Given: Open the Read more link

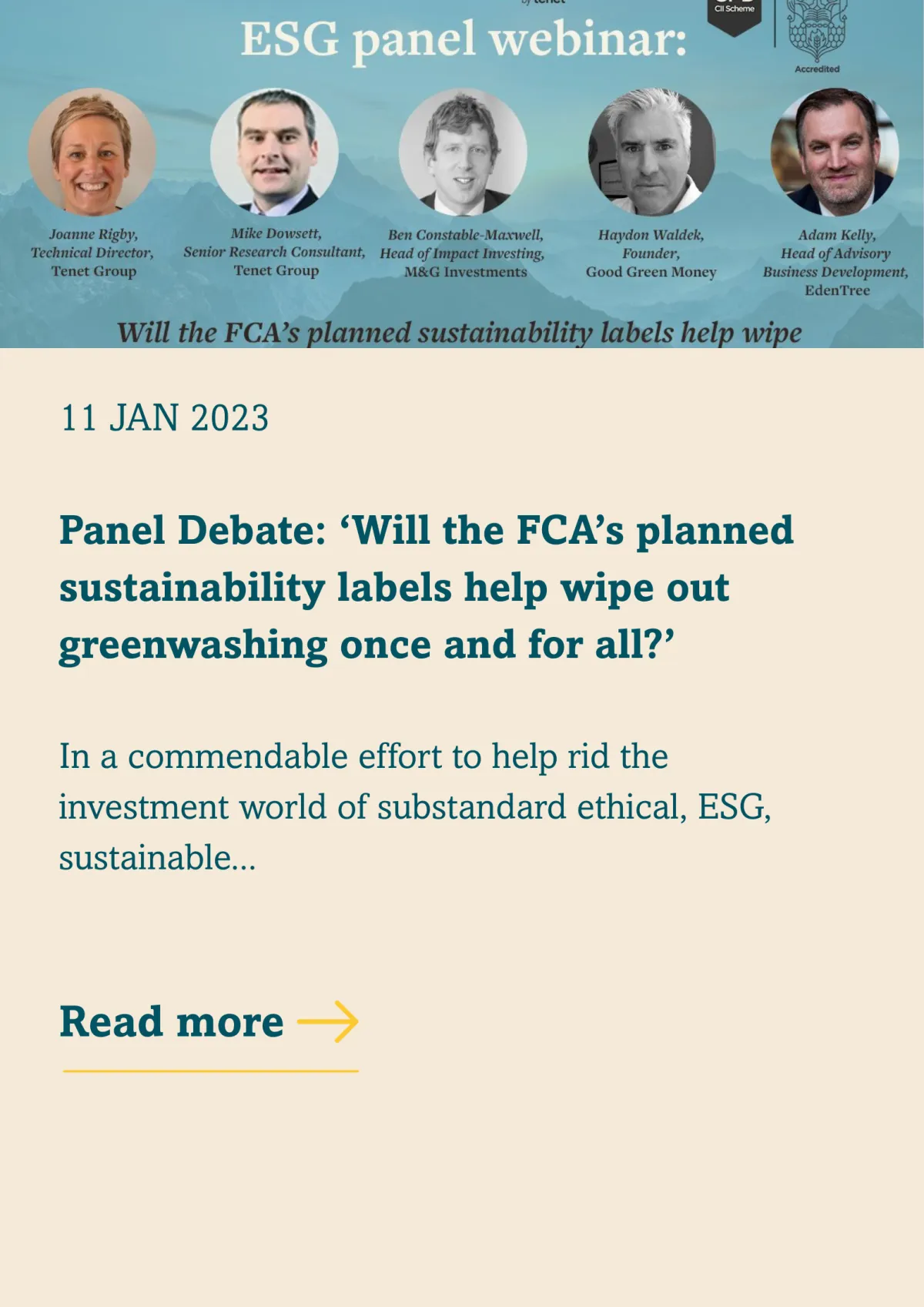Looking at the screenshot, I should tap(208, 1023).
